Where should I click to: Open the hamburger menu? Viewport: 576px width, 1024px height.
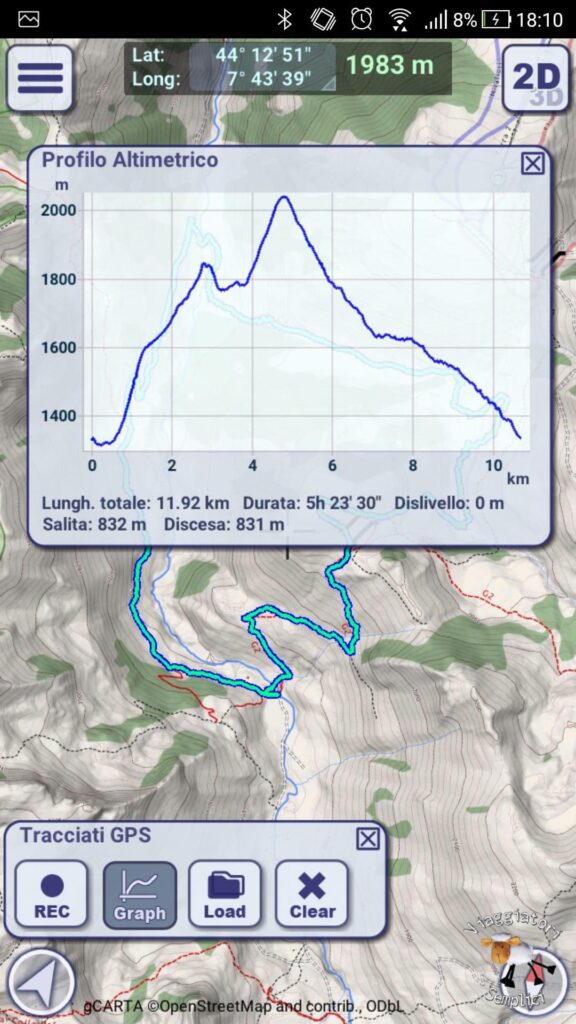point(40,78)
